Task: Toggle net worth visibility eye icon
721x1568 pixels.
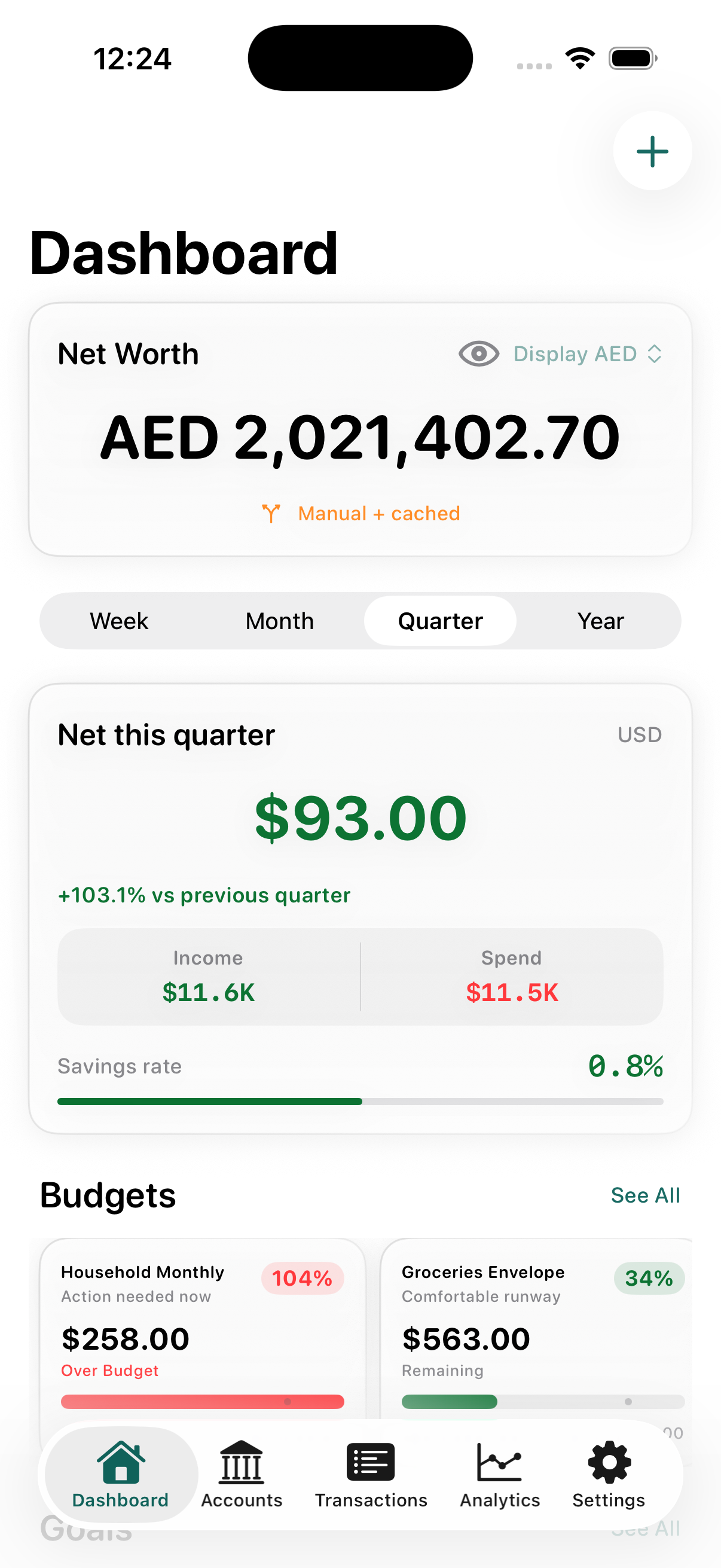Action: click(479, 353)
